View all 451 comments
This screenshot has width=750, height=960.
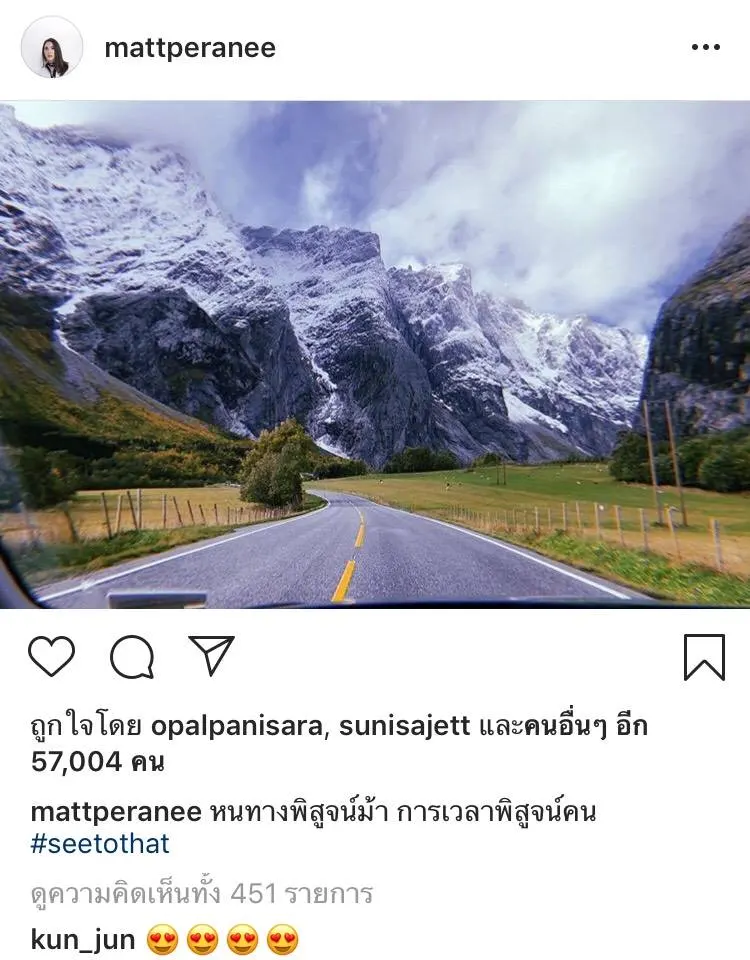pyautogui.click(x=202, y=892)
